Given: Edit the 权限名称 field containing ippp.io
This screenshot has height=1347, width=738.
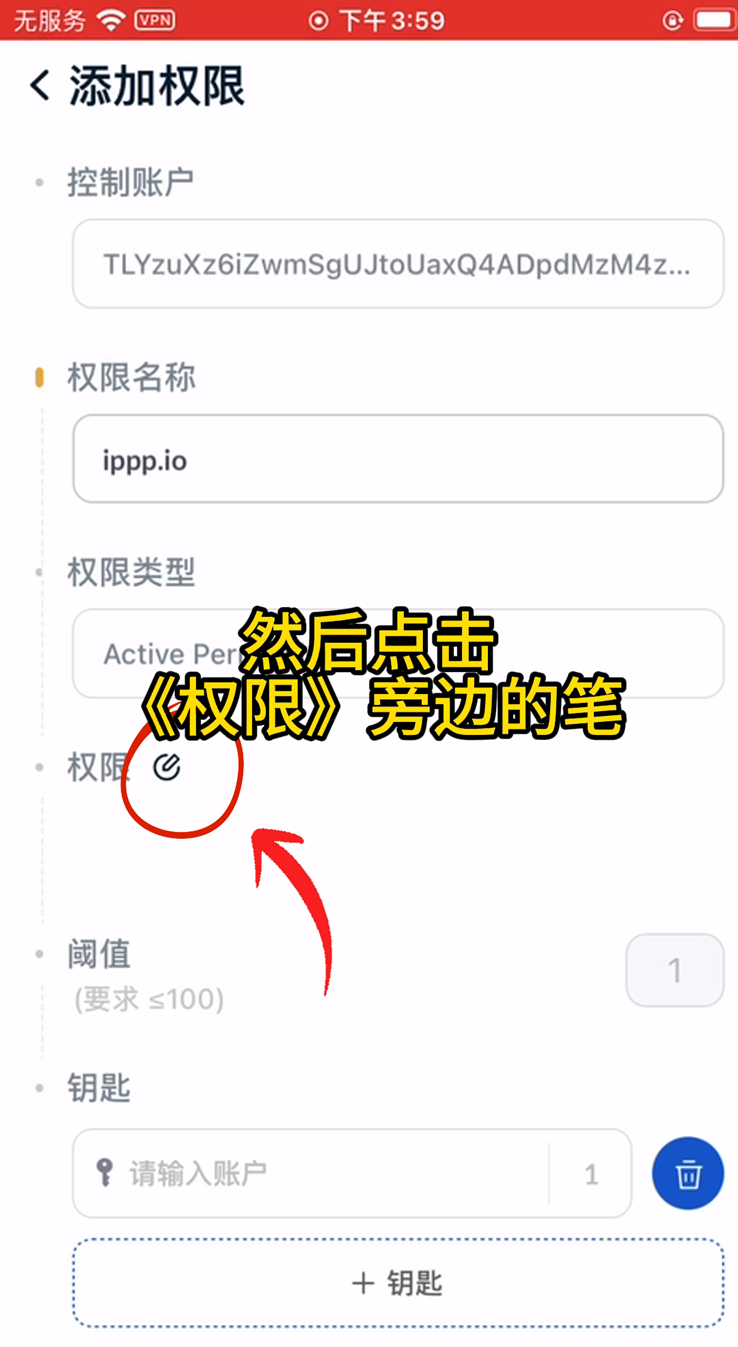Looking at the screenshot, I should (x=397, y=459).
